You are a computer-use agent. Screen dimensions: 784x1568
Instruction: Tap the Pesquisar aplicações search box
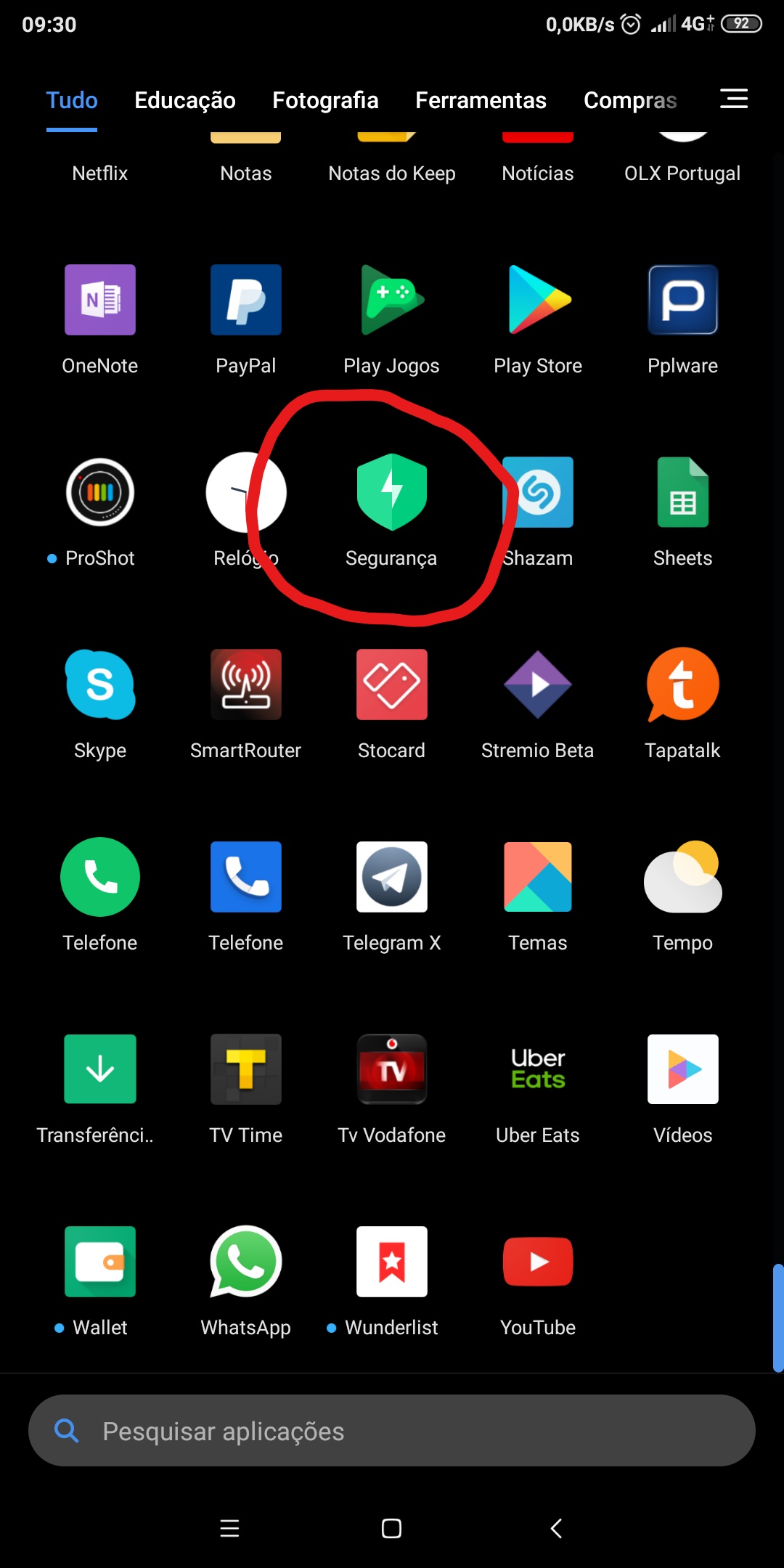[x=392, y=1430]
